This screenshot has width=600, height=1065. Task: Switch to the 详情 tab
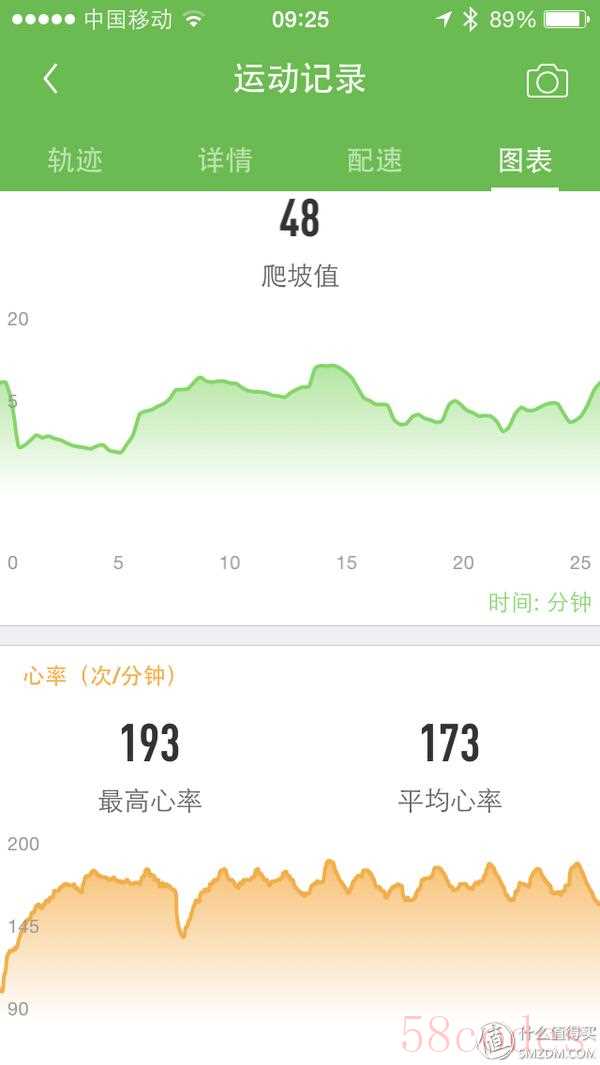click(225, 160)
